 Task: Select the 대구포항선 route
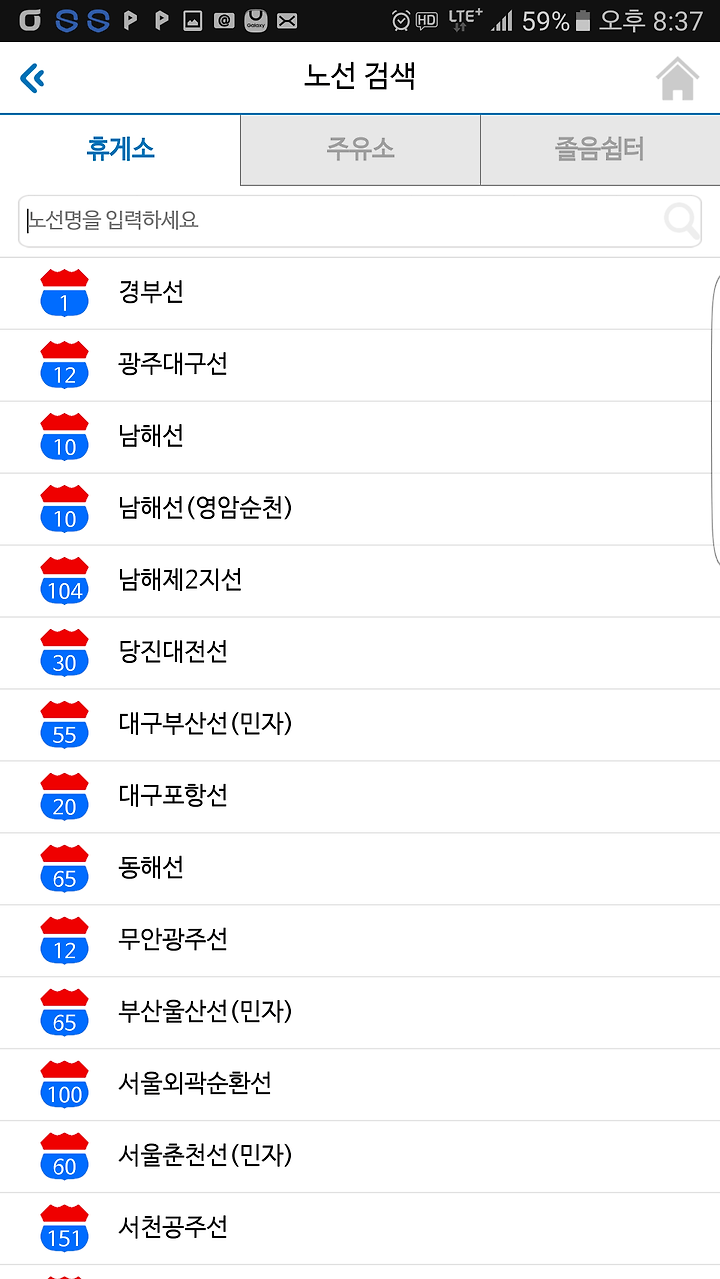(x=360, y=797)
